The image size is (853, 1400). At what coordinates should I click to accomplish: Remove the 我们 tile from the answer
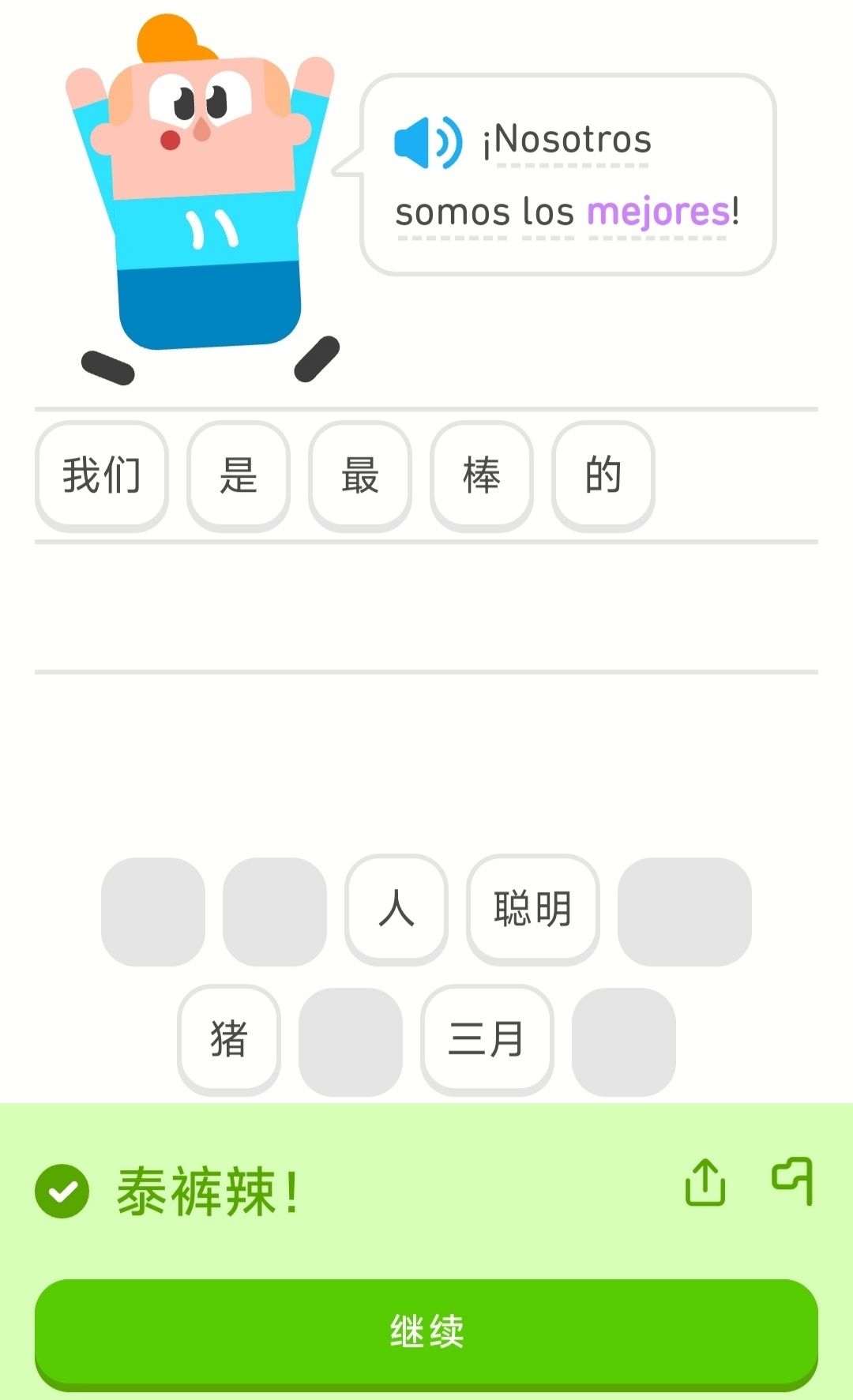102,476
